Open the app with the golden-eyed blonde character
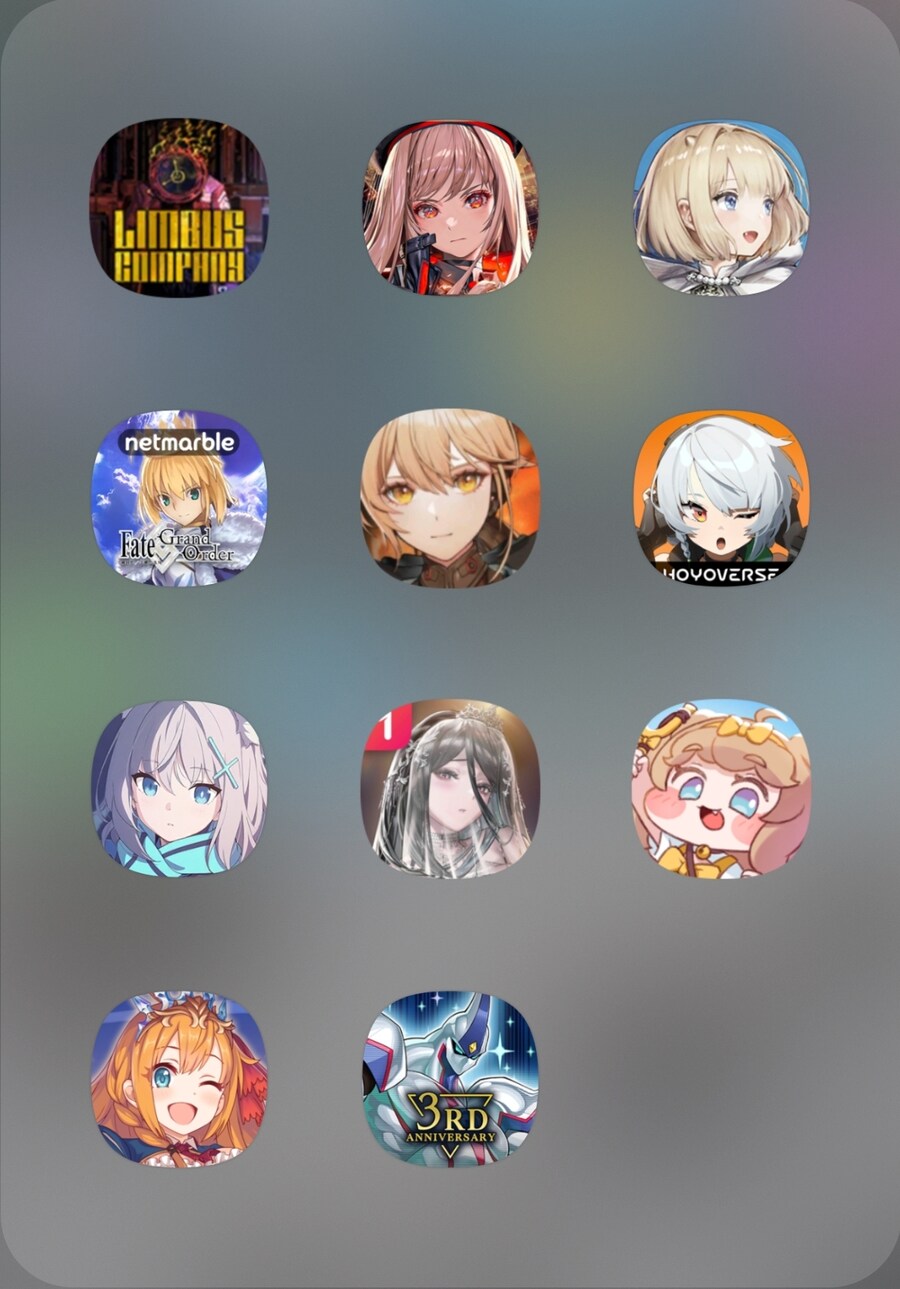This screenshot has width=900, height=1289. click(450, 497)
